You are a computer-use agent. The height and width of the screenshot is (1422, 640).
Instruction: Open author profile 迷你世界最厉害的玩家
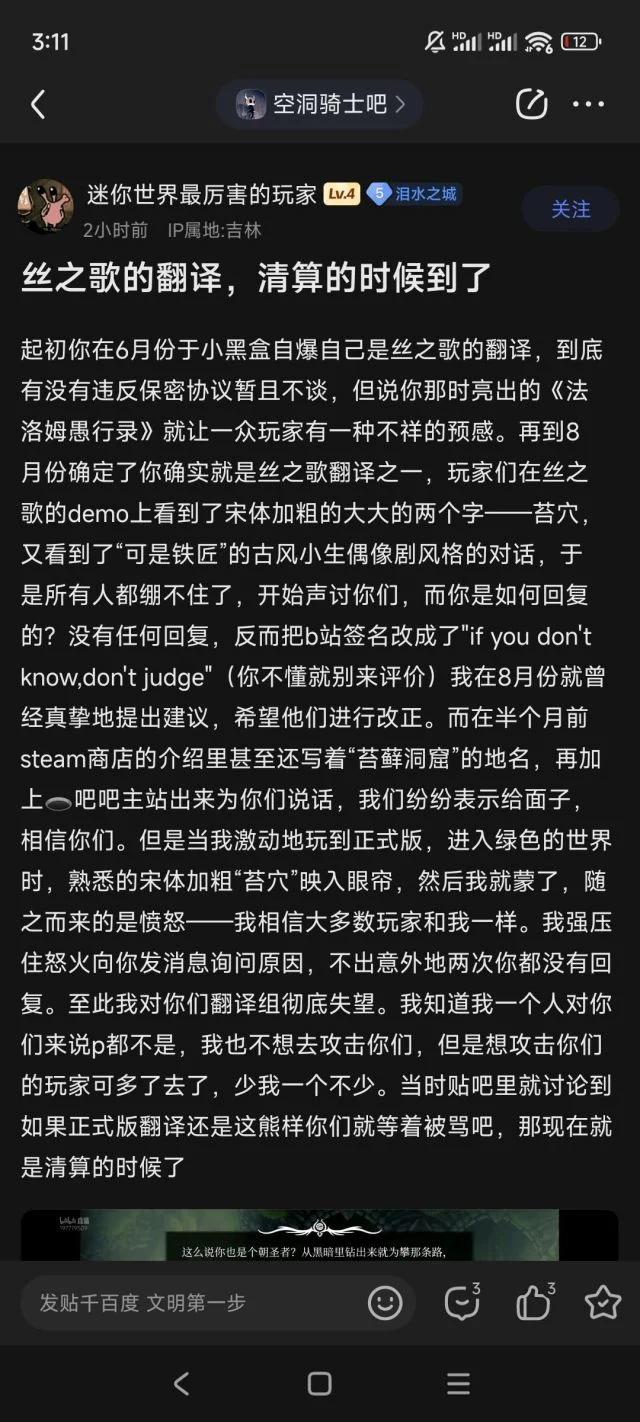point(202,195)
